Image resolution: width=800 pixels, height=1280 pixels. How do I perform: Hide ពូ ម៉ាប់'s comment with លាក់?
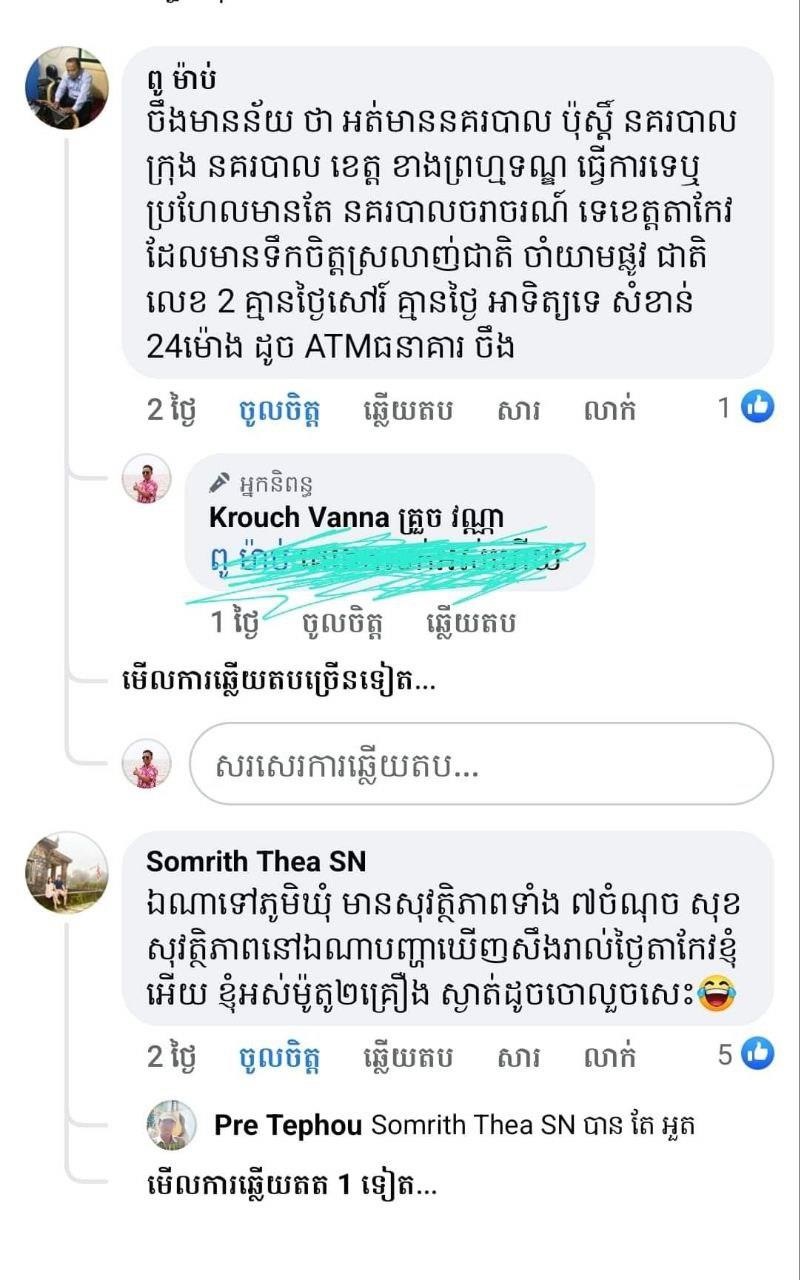click(609, 409)
